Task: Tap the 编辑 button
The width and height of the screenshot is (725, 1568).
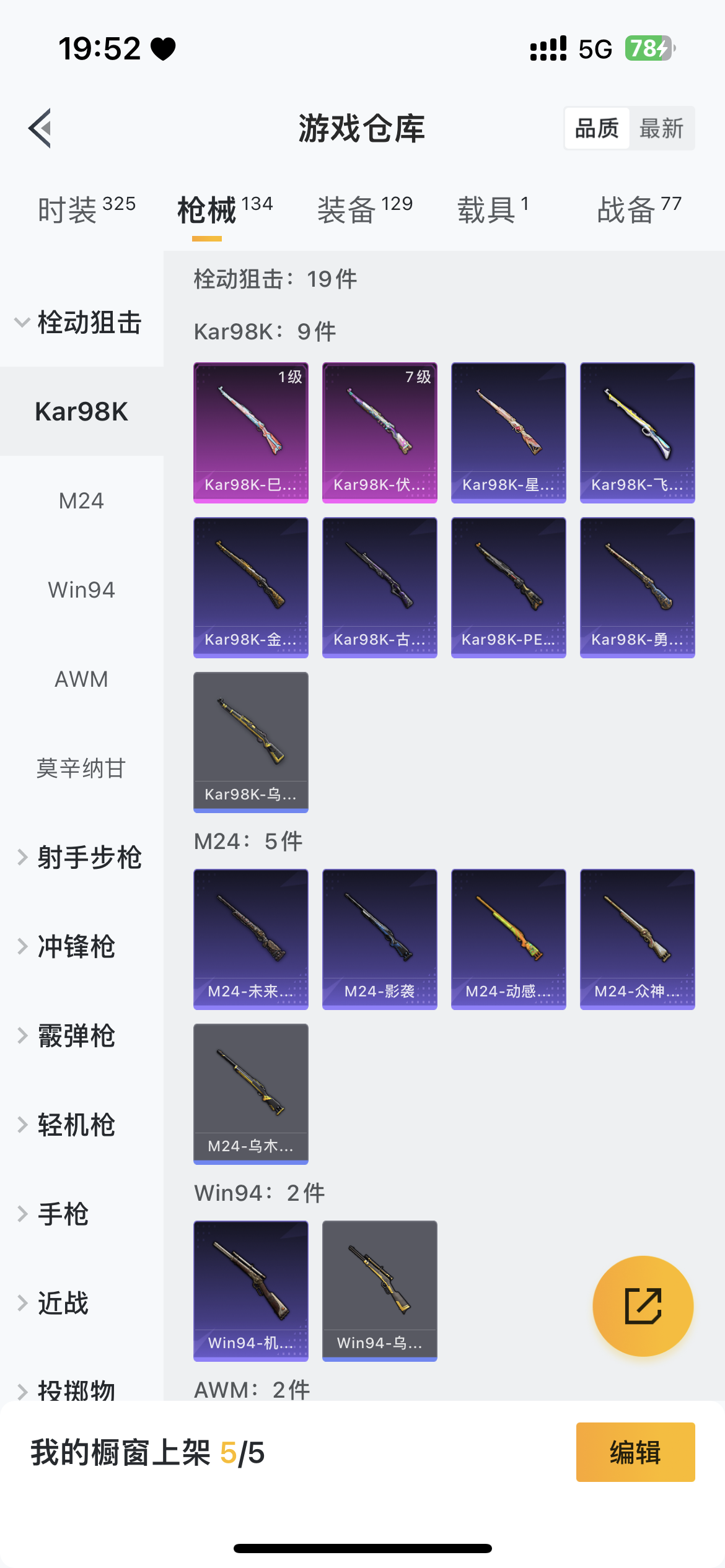Action: tap(635, 1452)
